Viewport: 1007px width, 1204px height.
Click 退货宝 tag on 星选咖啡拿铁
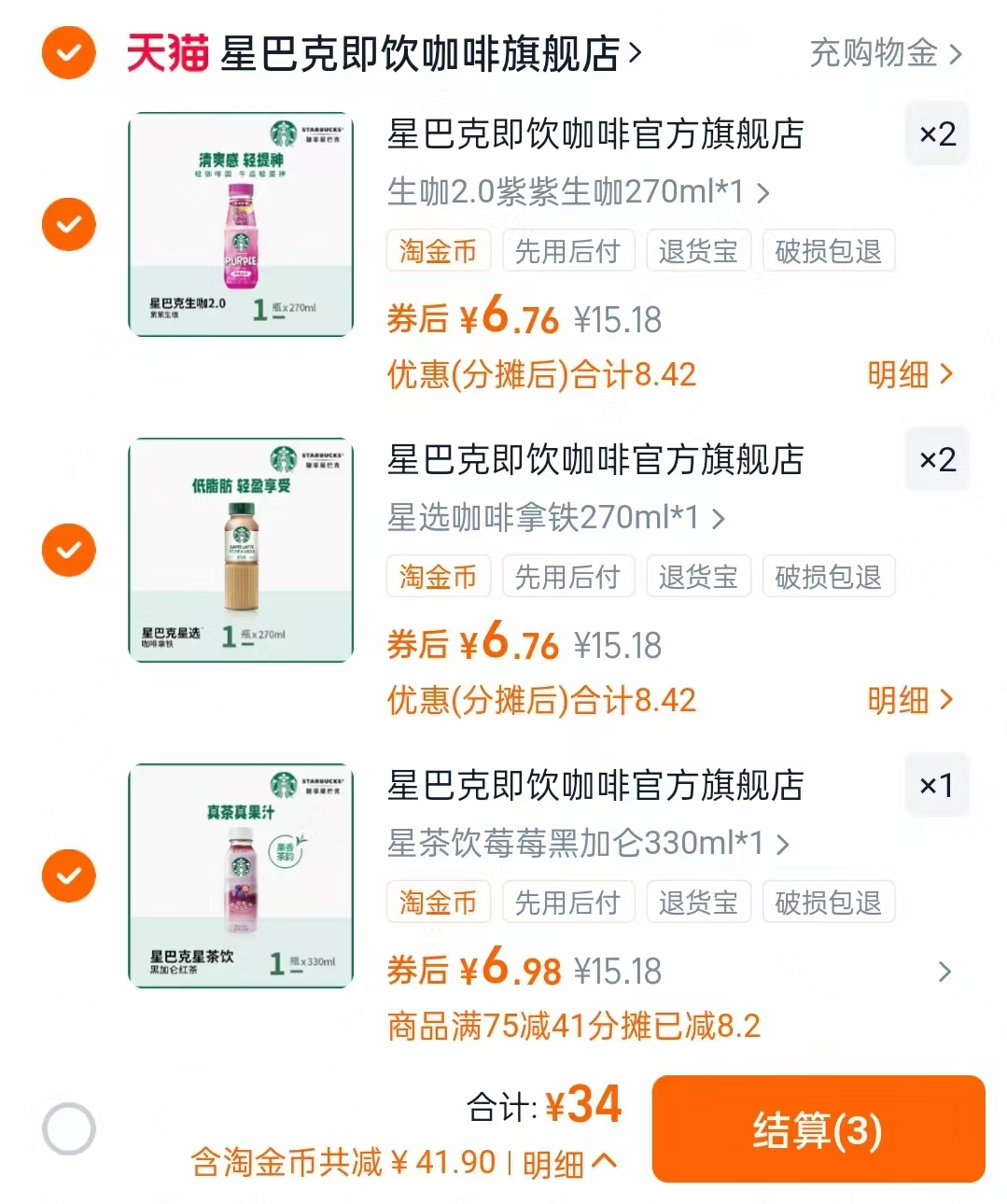pyautogui.click(x=698, y=576)
